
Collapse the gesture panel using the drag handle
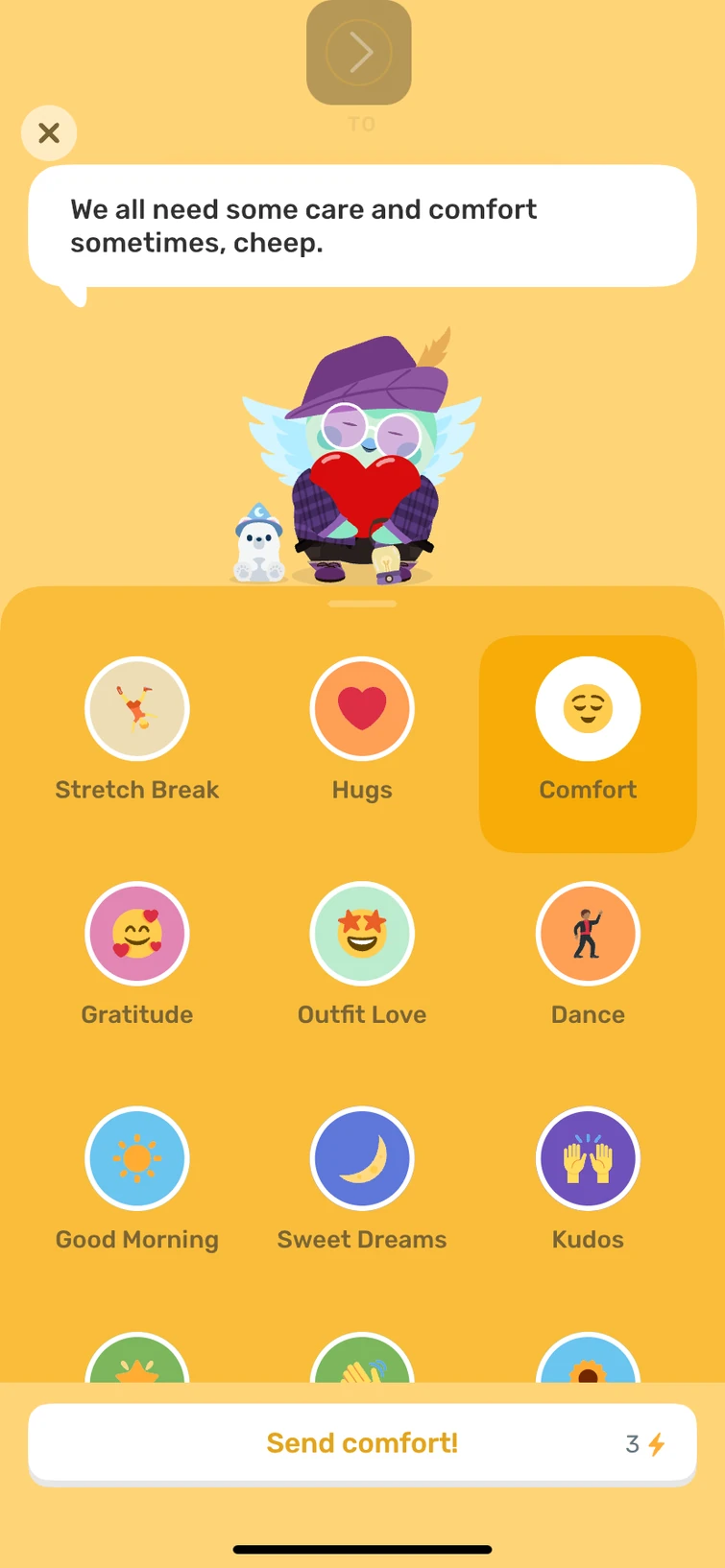(362, 604)
